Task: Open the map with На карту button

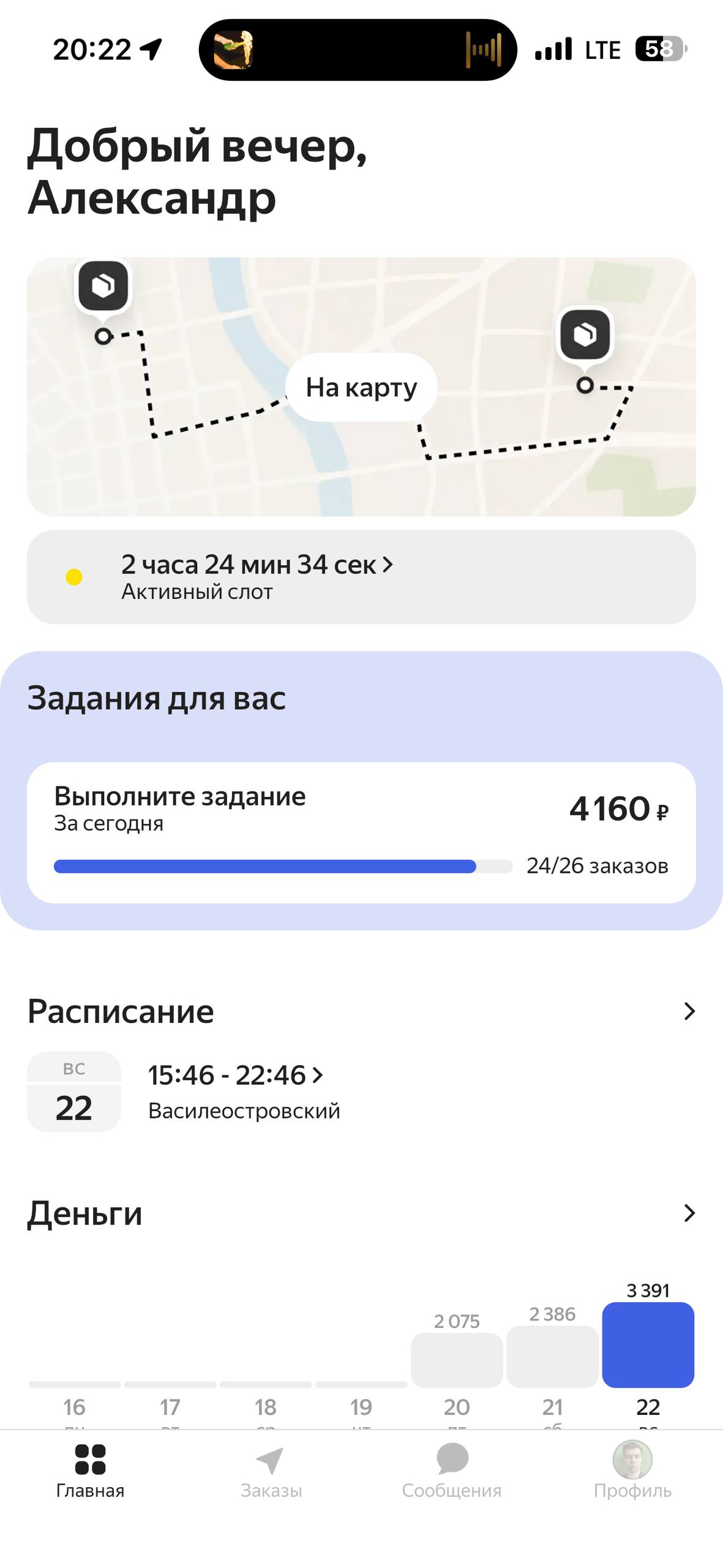Action: pos(361,387)
